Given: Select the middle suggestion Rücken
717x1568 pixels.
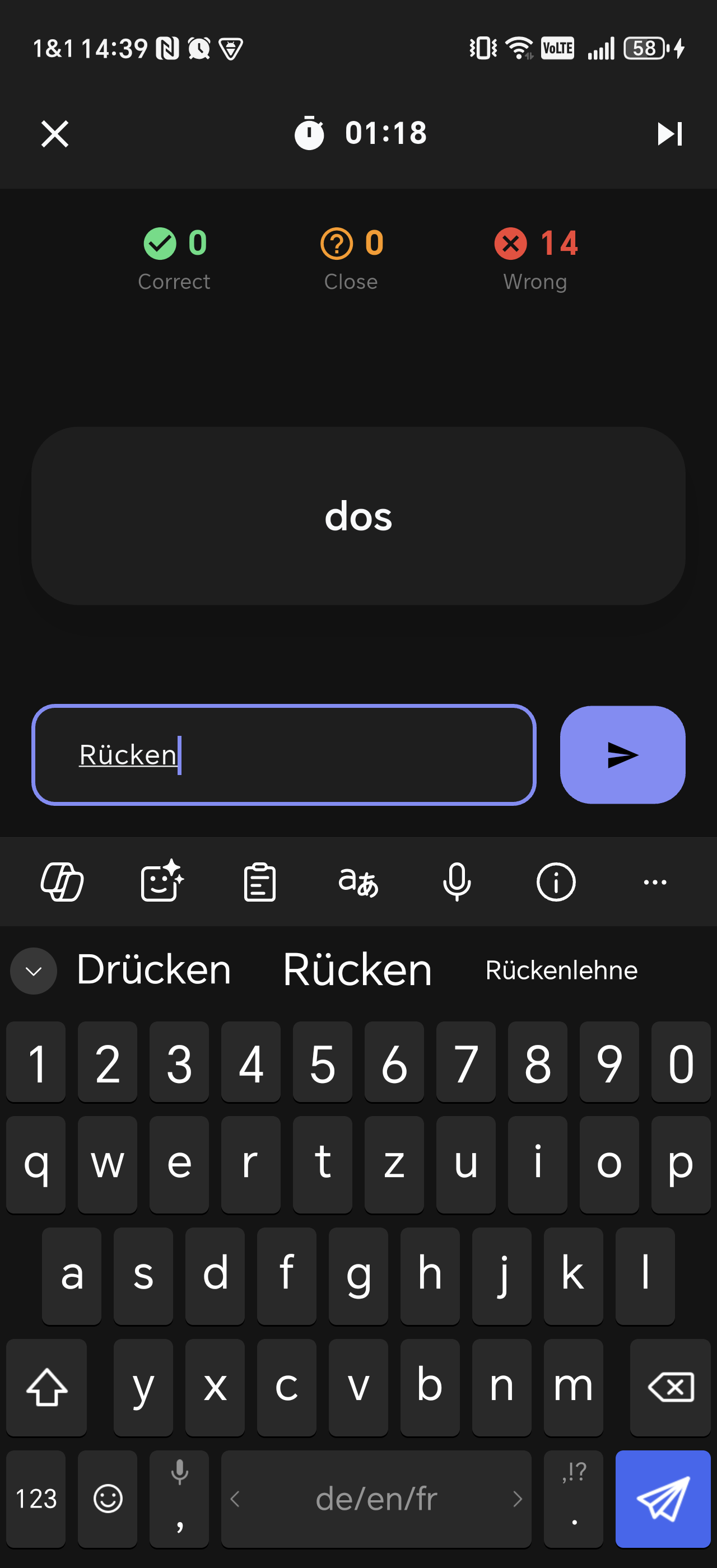Looking at the screenshot, I should tap(357, 970).
